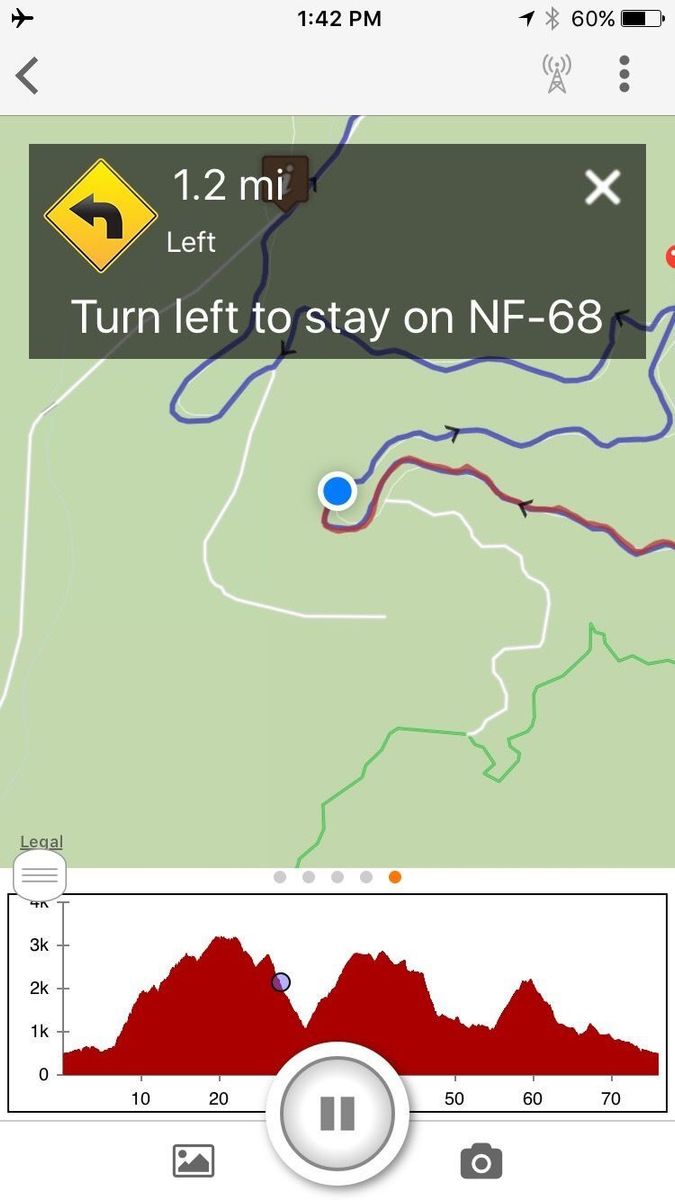Open the photo gallery icon

point(194,1161)
